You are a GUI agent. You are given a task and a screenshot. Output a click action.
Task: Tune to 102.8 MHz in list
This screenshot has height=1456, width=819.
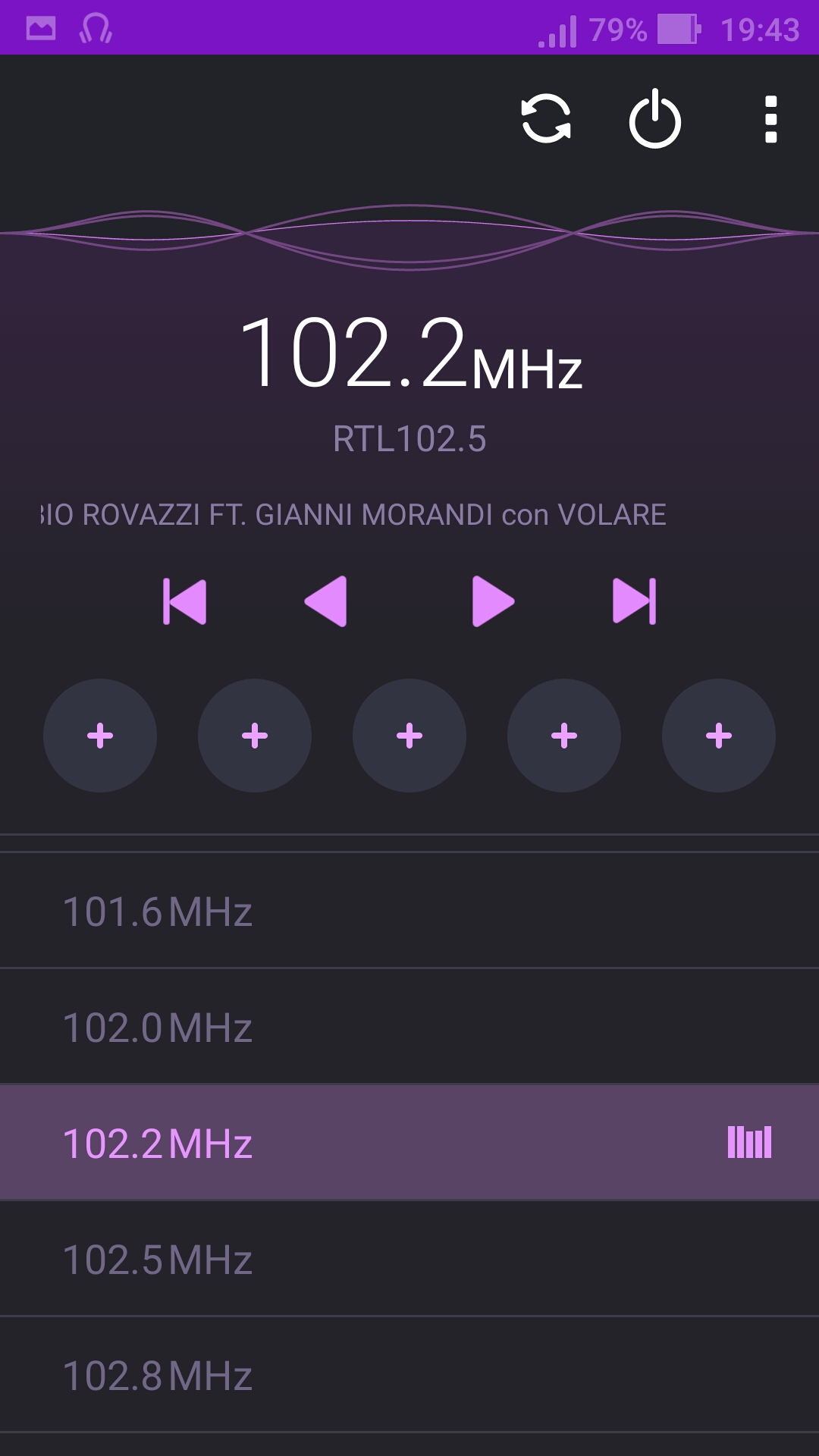409,1375
